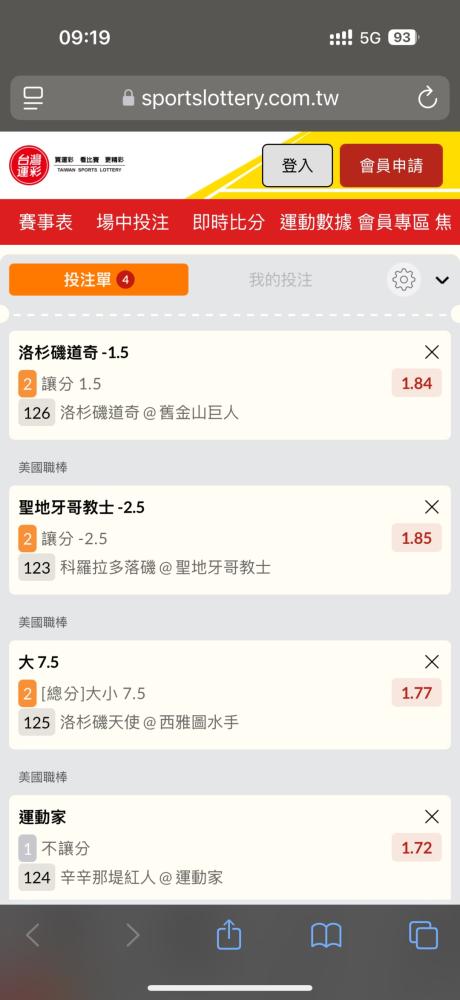
Task: Open Safari bookmarks
Action: (x=326, y=936)
